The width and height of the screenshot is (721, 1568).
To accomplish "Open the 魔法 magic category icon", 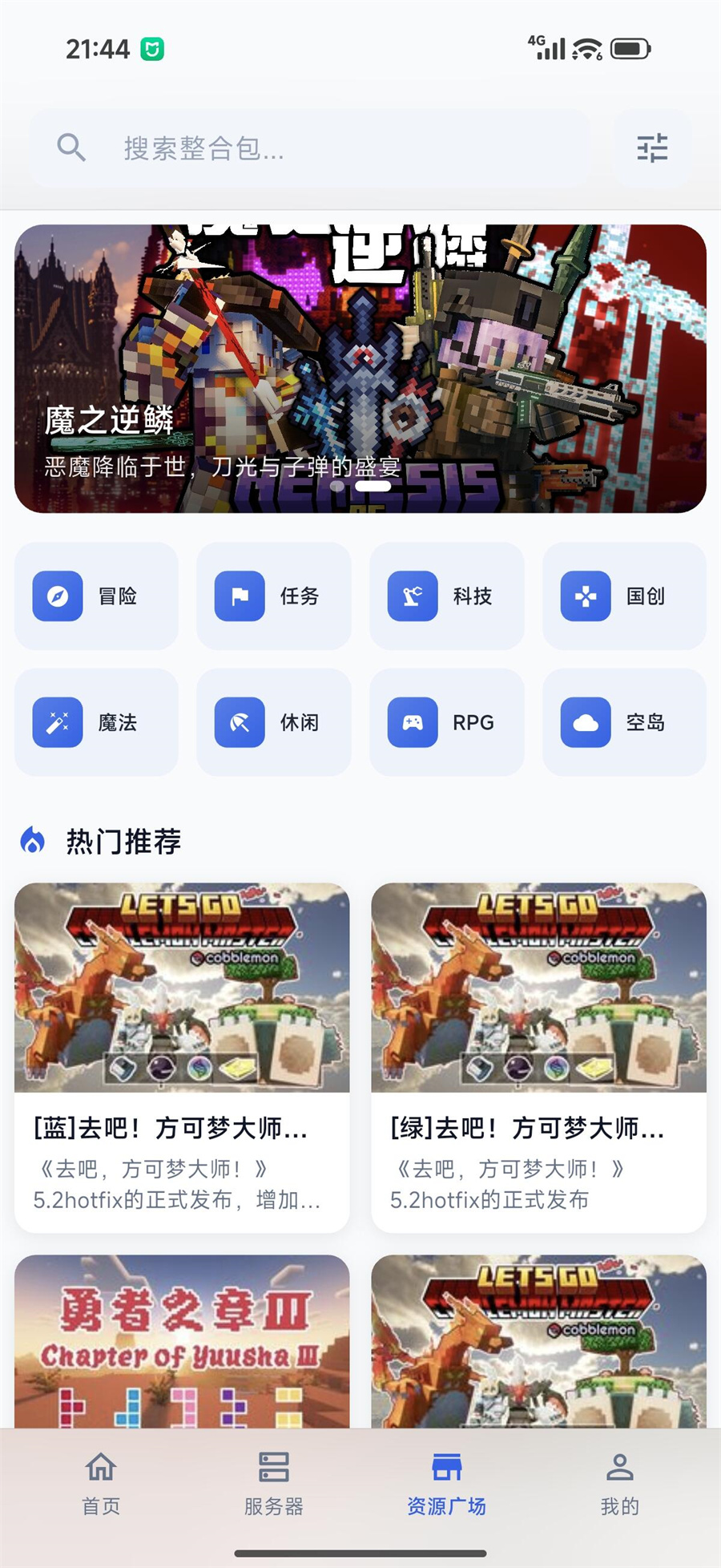I will coord(57,722).
